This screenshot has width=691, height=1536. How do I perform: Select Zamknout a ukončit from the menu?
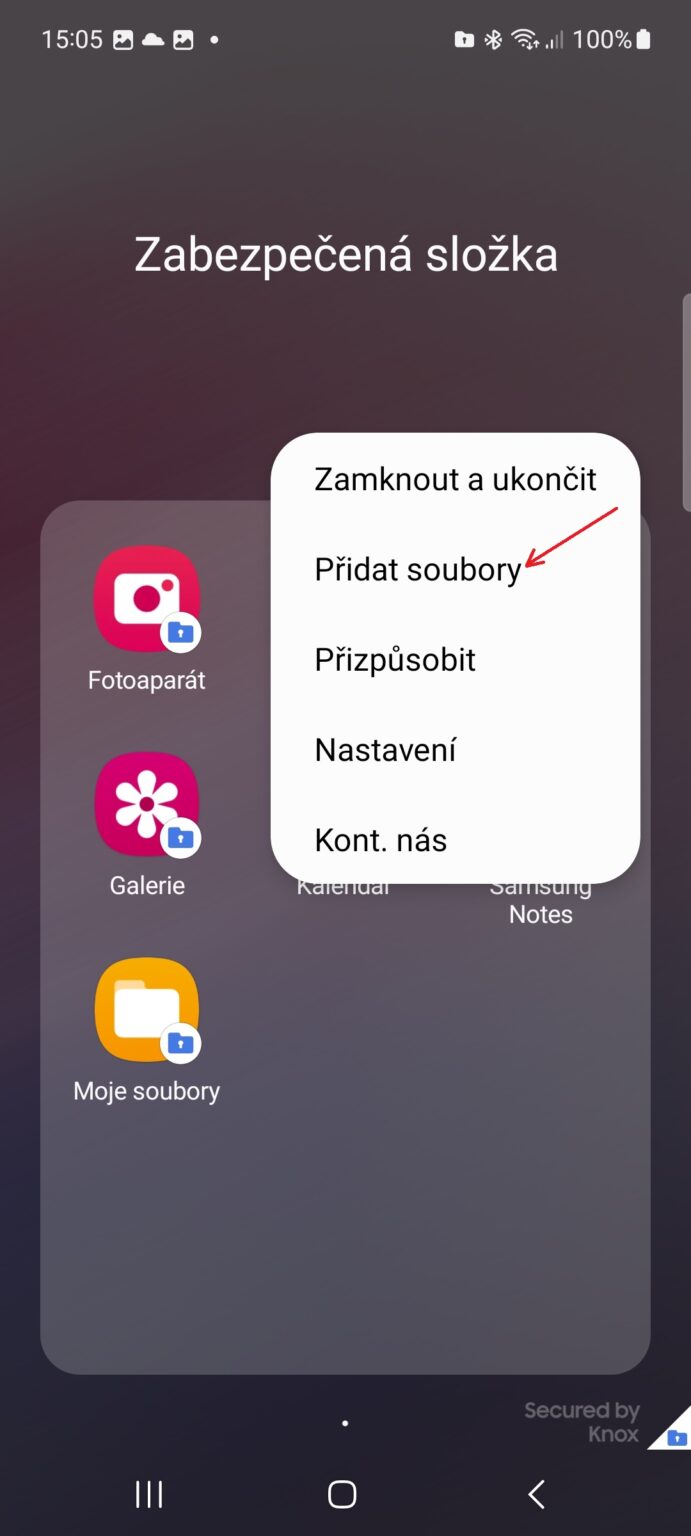(x=455, y=479)
